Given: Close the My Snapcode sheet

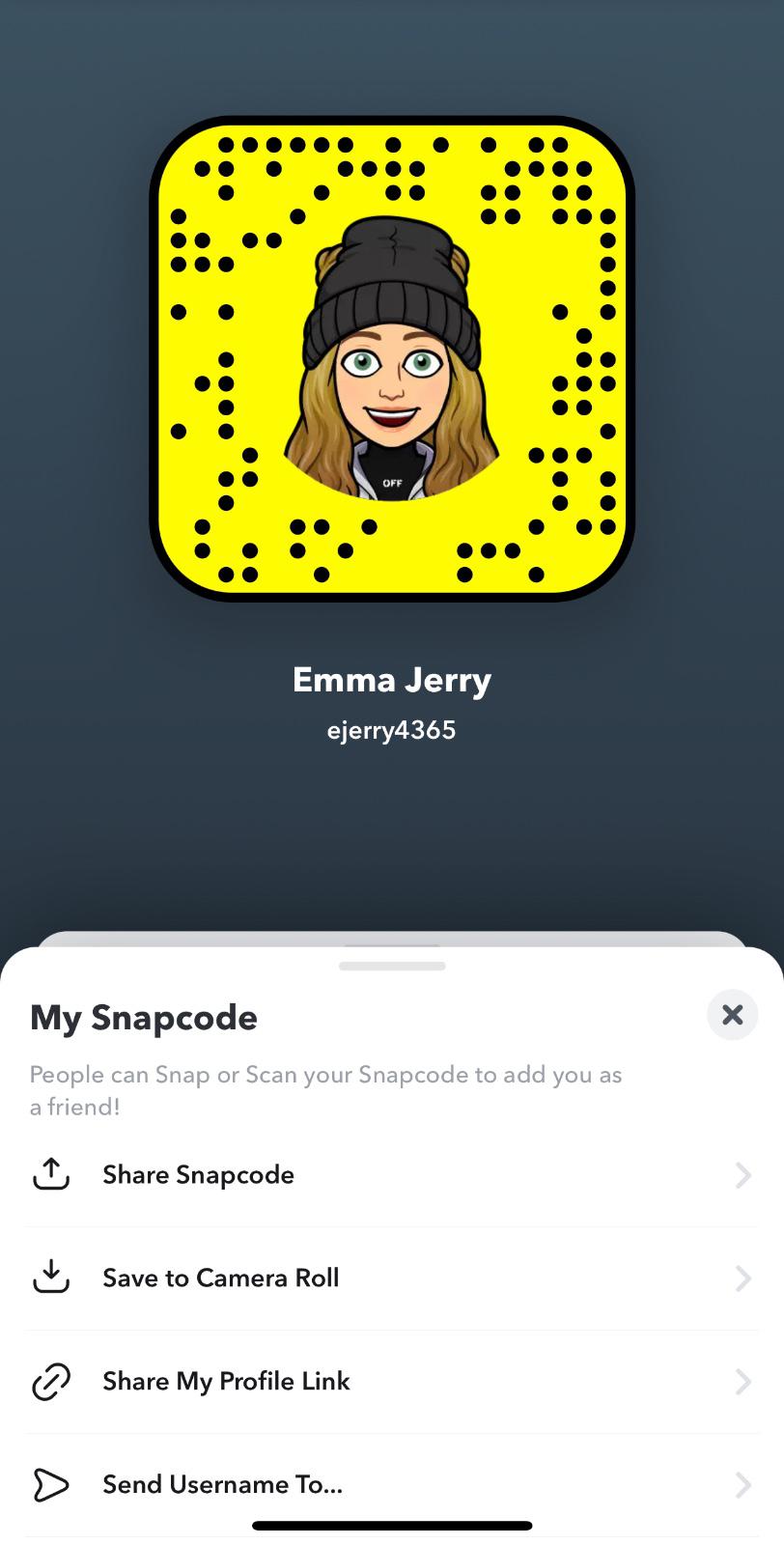Looking at the screenshot, I should [732, 1015].
